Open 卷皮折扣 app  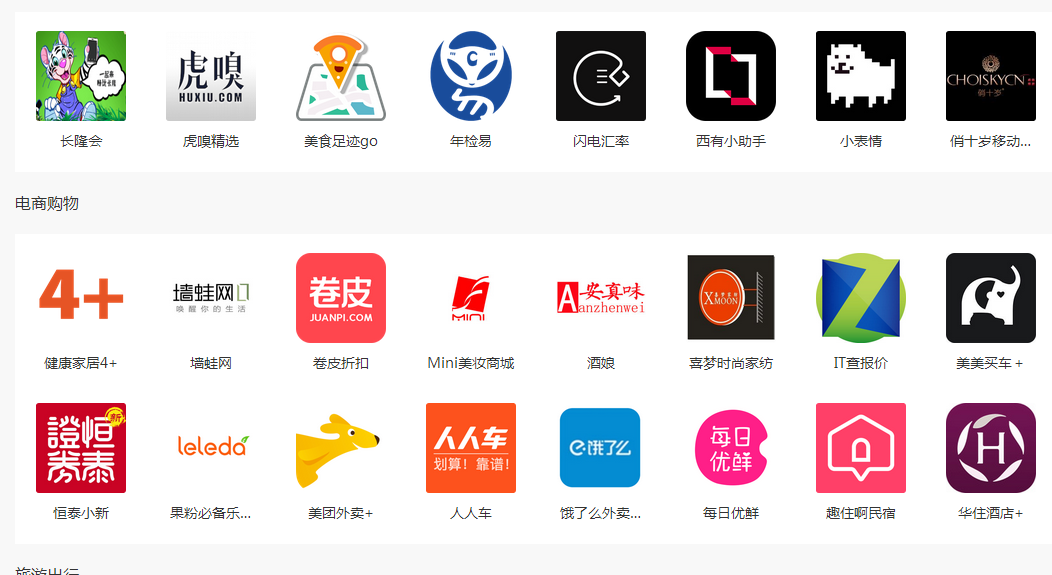coord(341,298)
